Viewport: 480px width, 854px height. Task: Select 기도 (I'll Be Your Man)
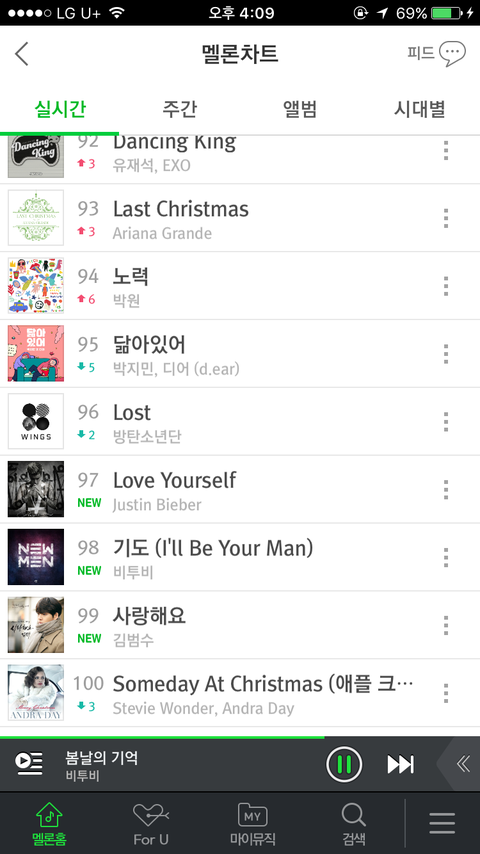pyautogui.click(x=240, y=557)
